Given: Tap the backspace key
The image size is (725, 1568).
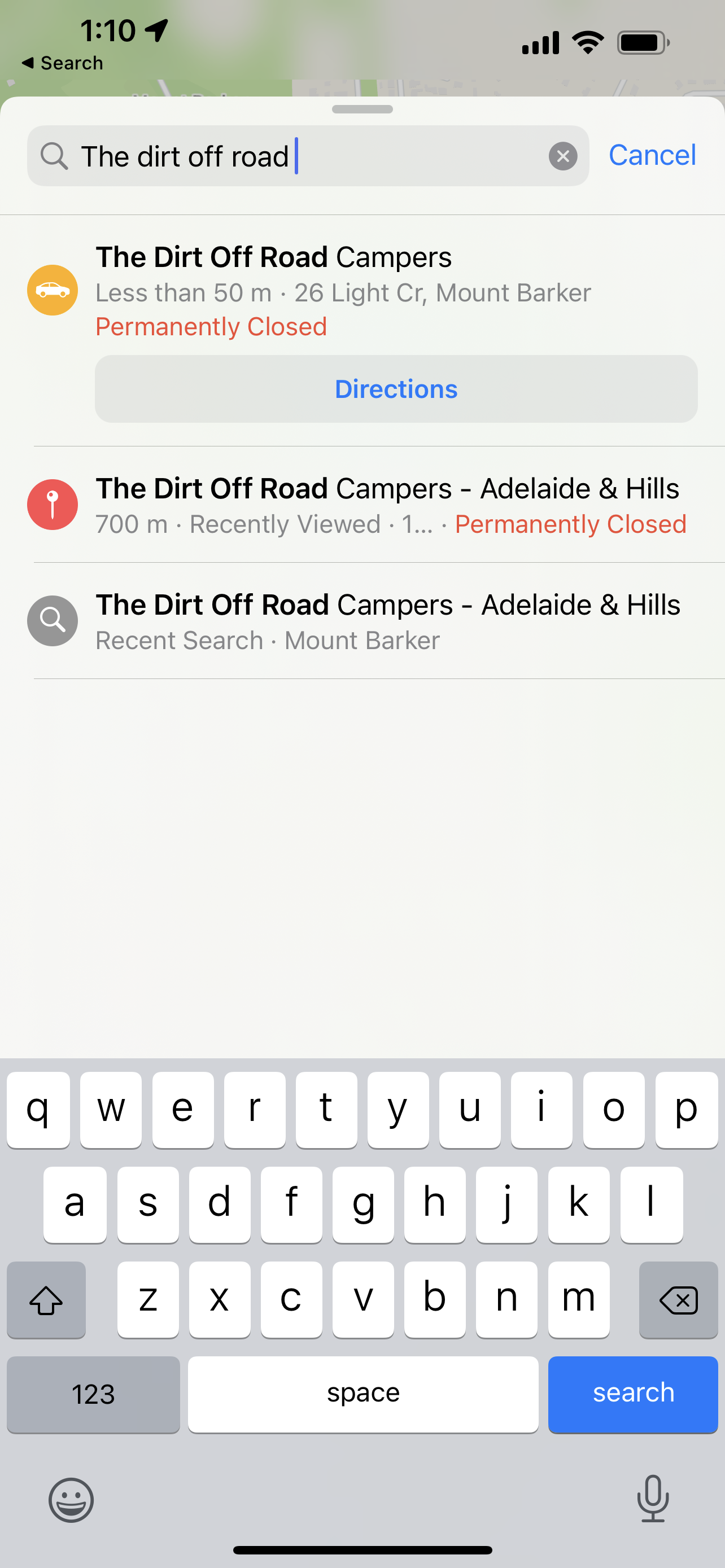Looking at the screenshot, I should (x=678, y=1300).
